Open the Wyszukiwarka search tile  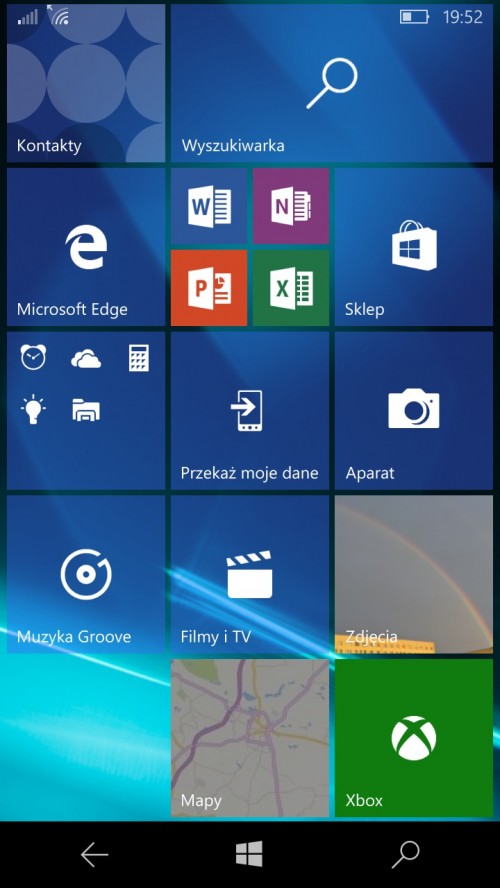click(x=332, y=83)
